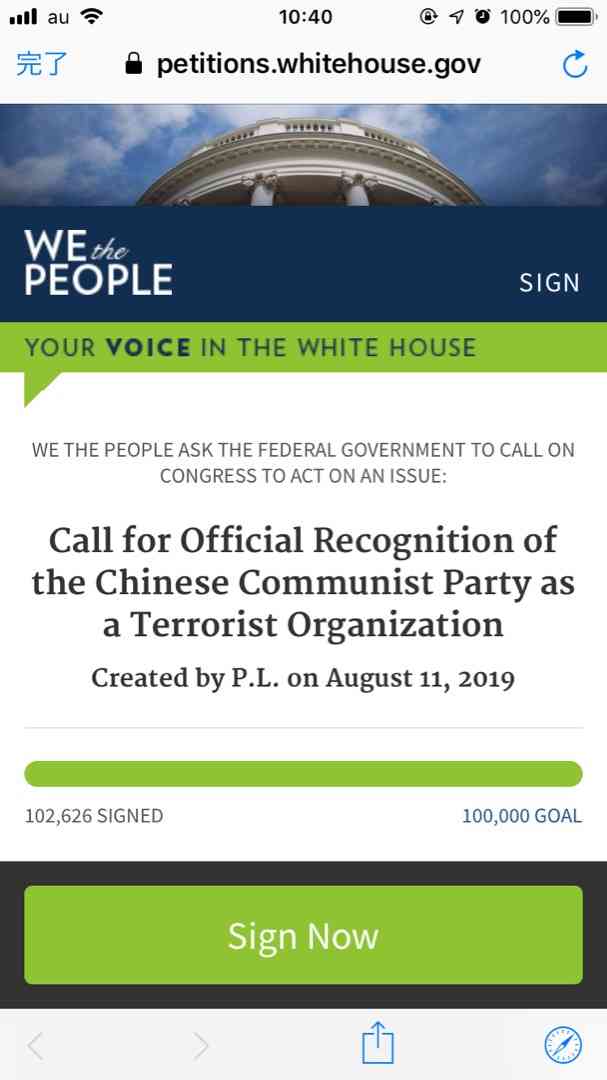Open the We the People home logo
The width and height of the screenshot is (607, 1080).
[x=98, y=262]
